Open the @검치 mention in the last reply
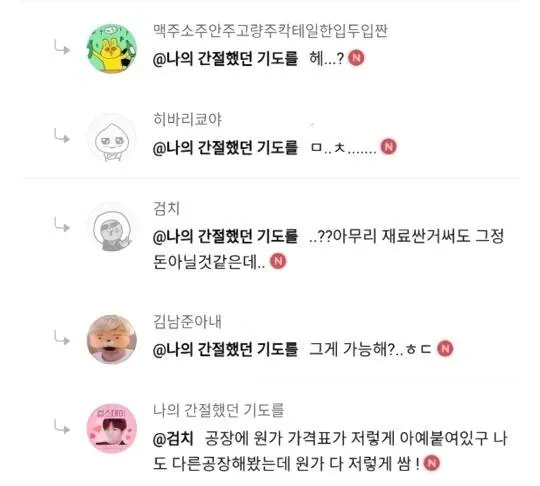 pos(173,439)
